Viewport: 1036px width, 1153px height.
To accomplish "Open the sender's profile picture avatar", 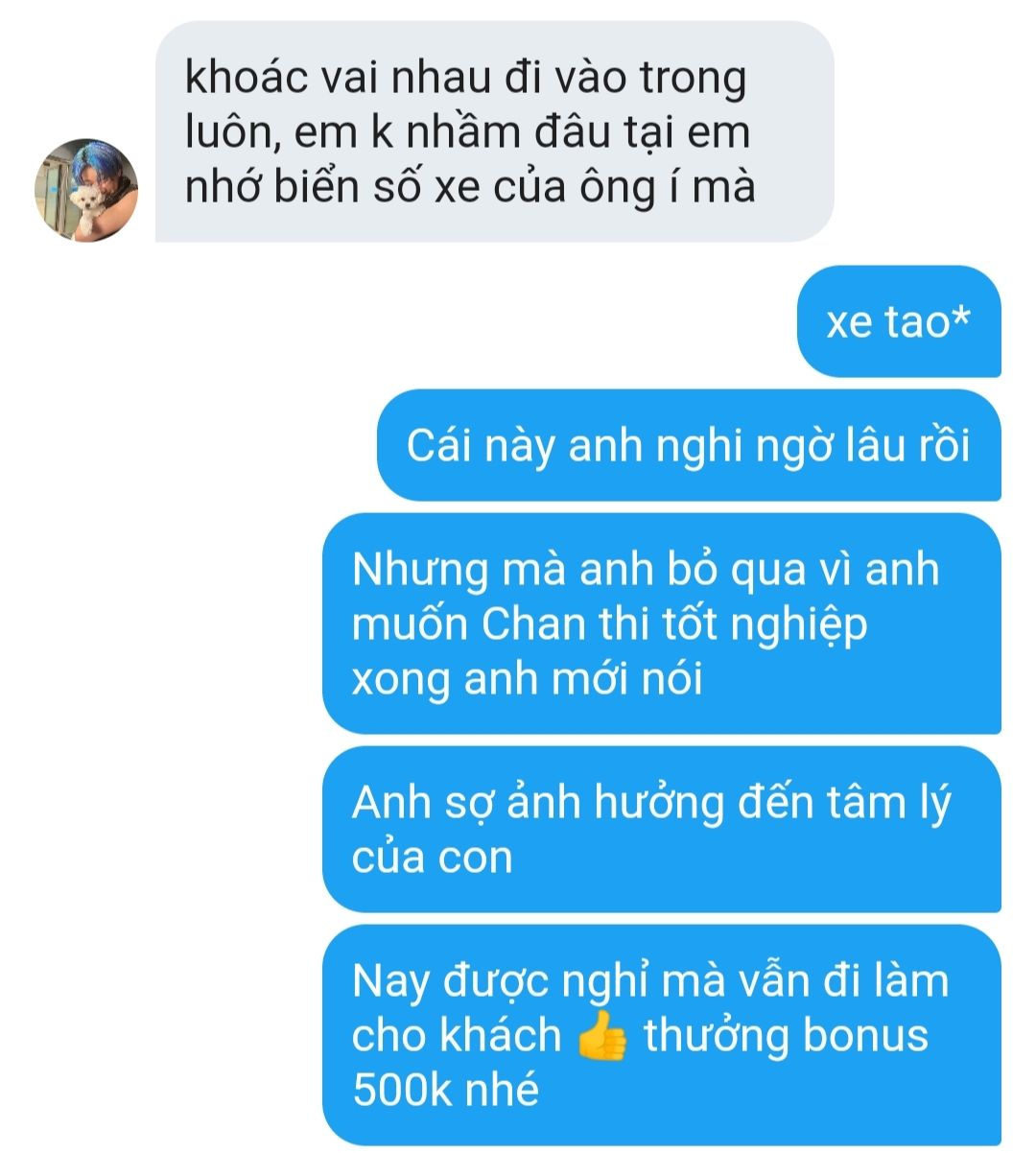I will [87, 190].
